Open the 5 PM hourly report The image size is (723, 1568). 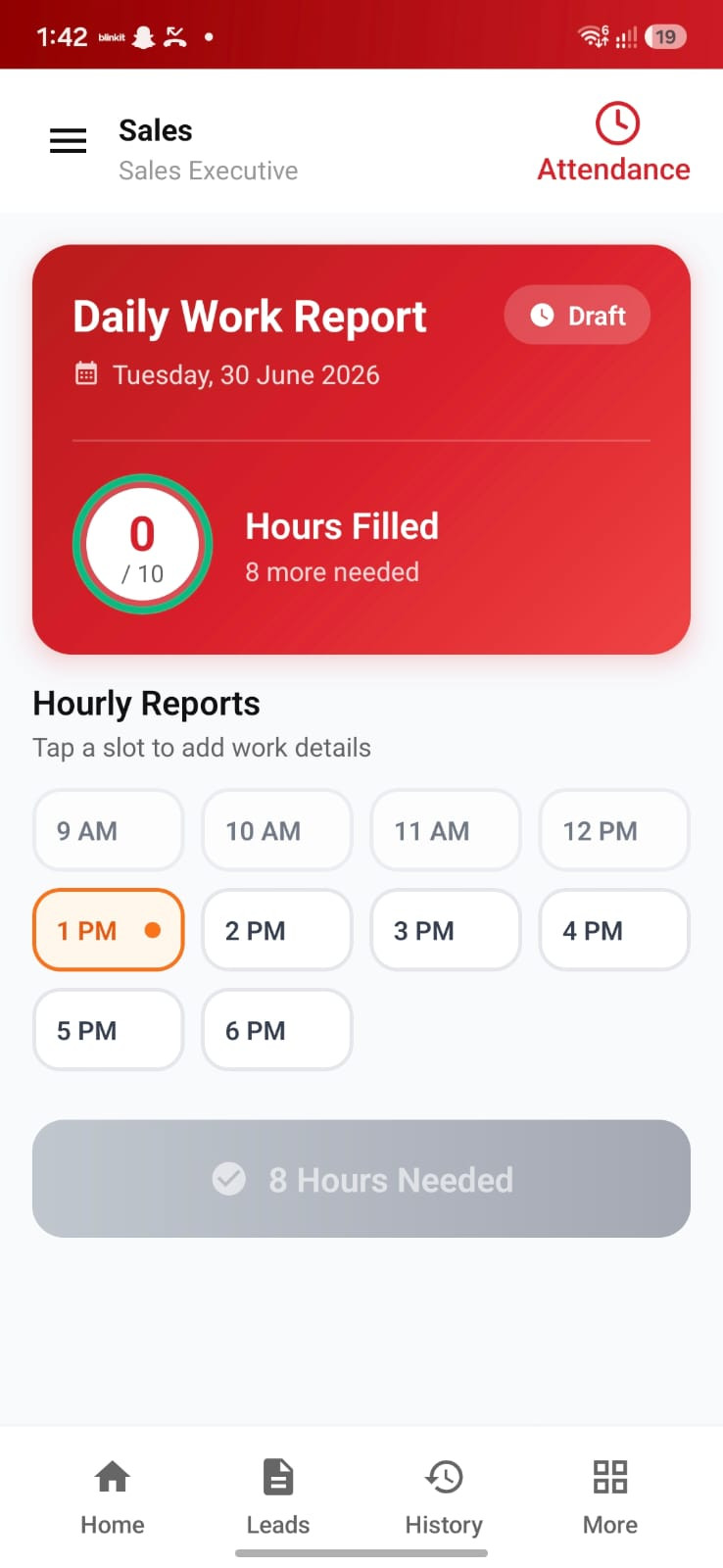pyautogui.click(x=108, y=1030)
